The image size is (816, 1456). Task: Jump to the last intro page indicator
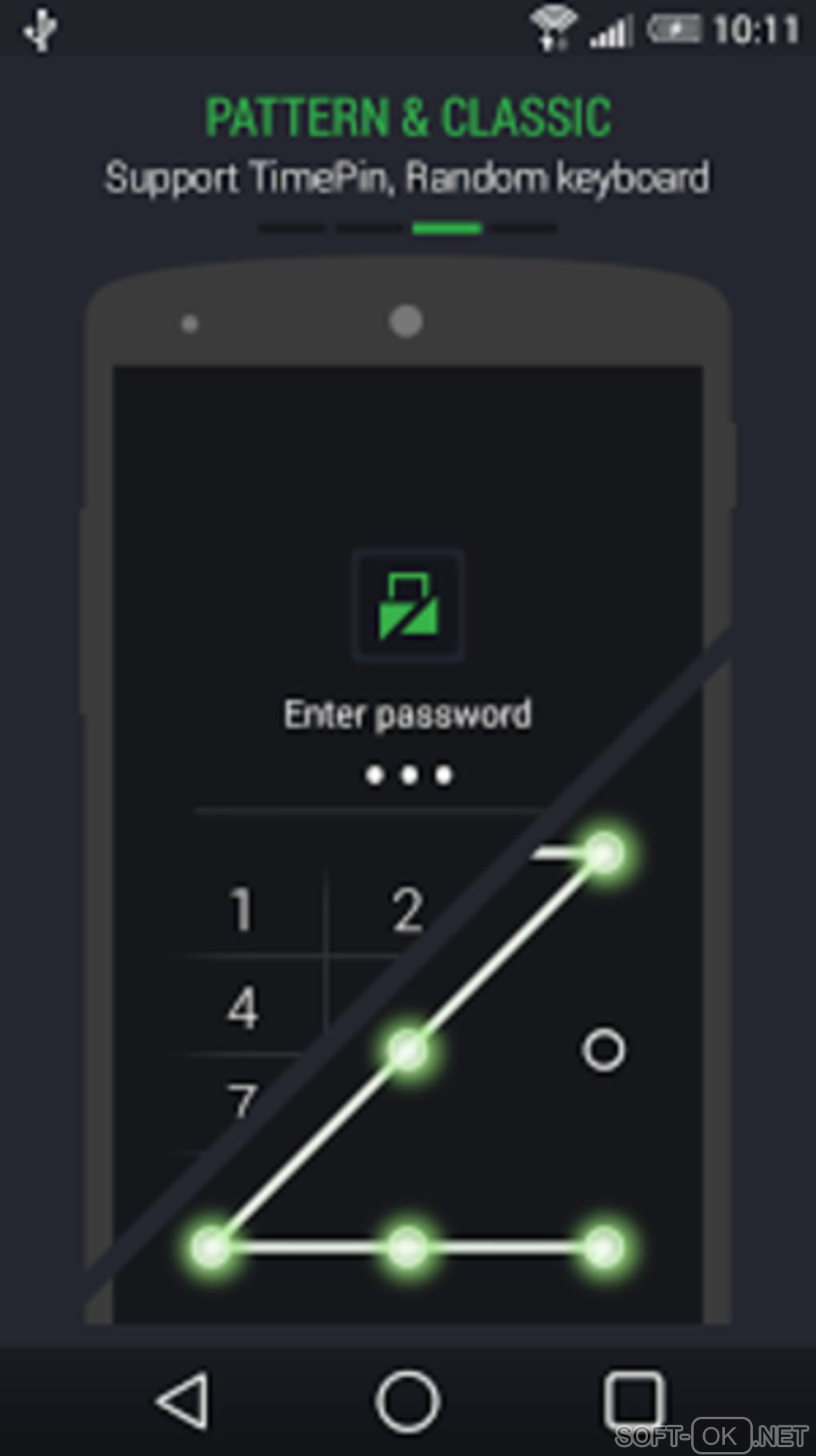[x=524, y=229]
